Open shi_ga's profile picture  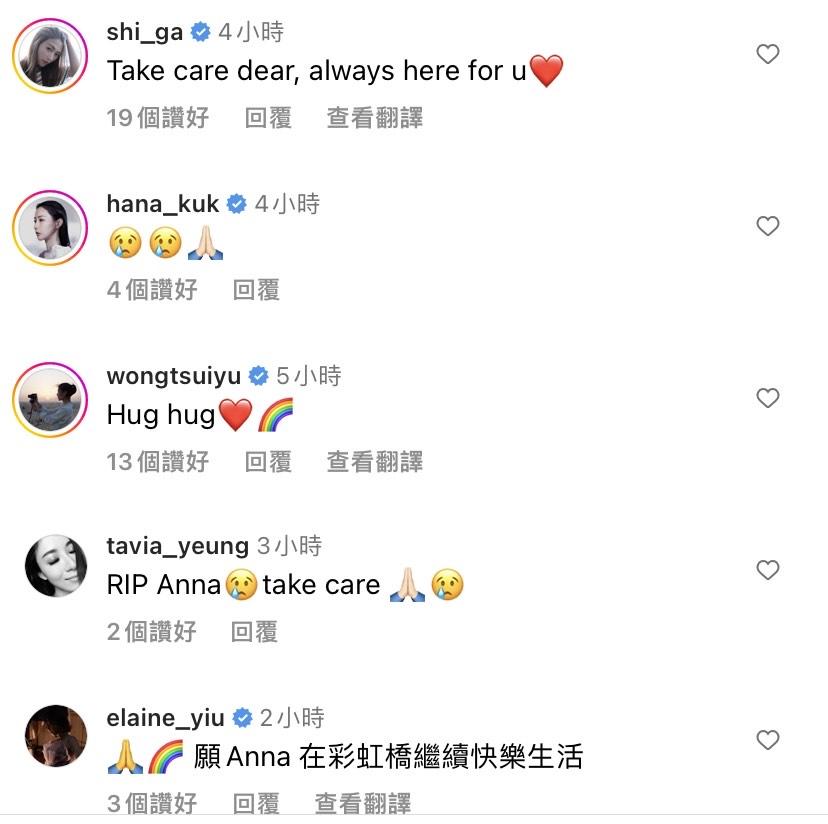pyautogui.click(x=50, y=56)
